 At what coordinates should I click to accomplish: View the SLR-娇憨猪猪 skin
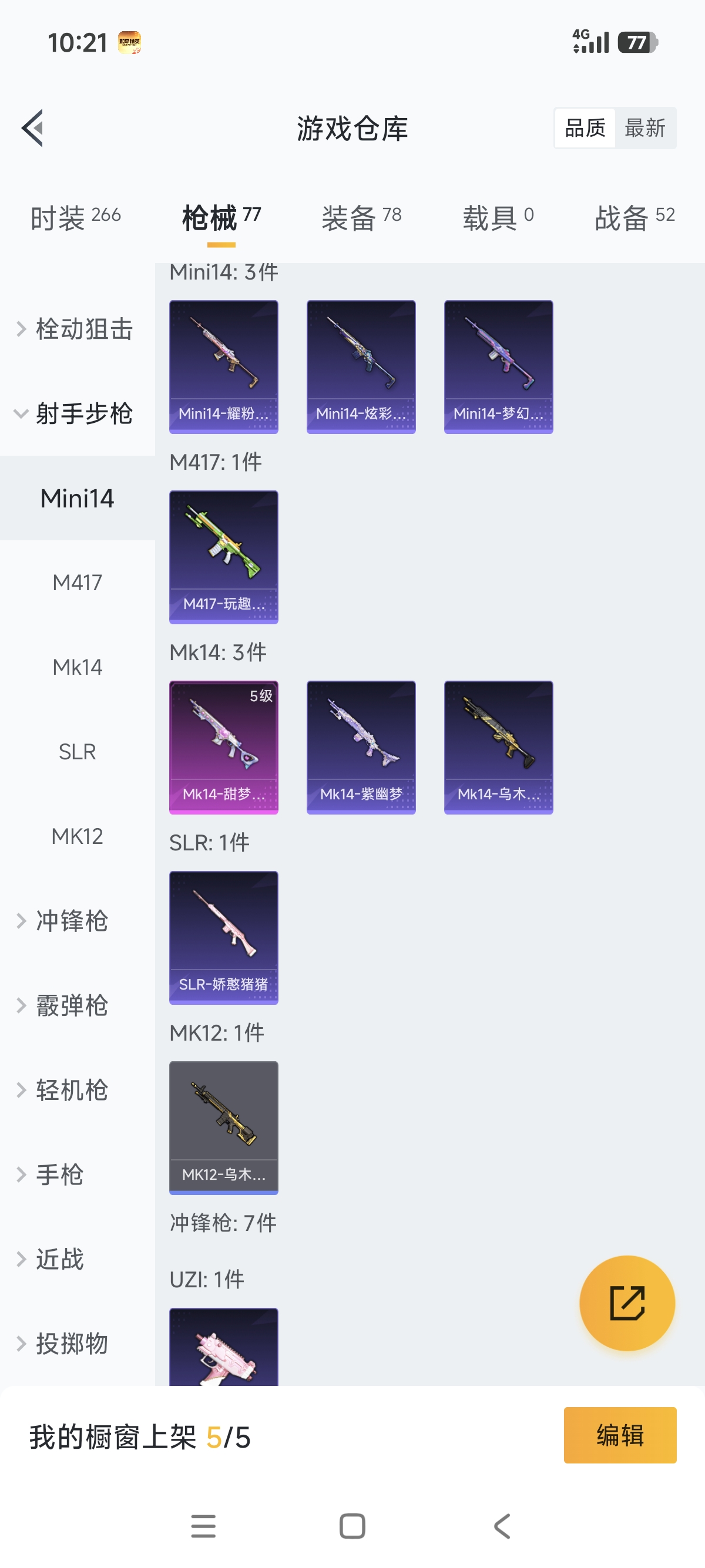point(223,937)
